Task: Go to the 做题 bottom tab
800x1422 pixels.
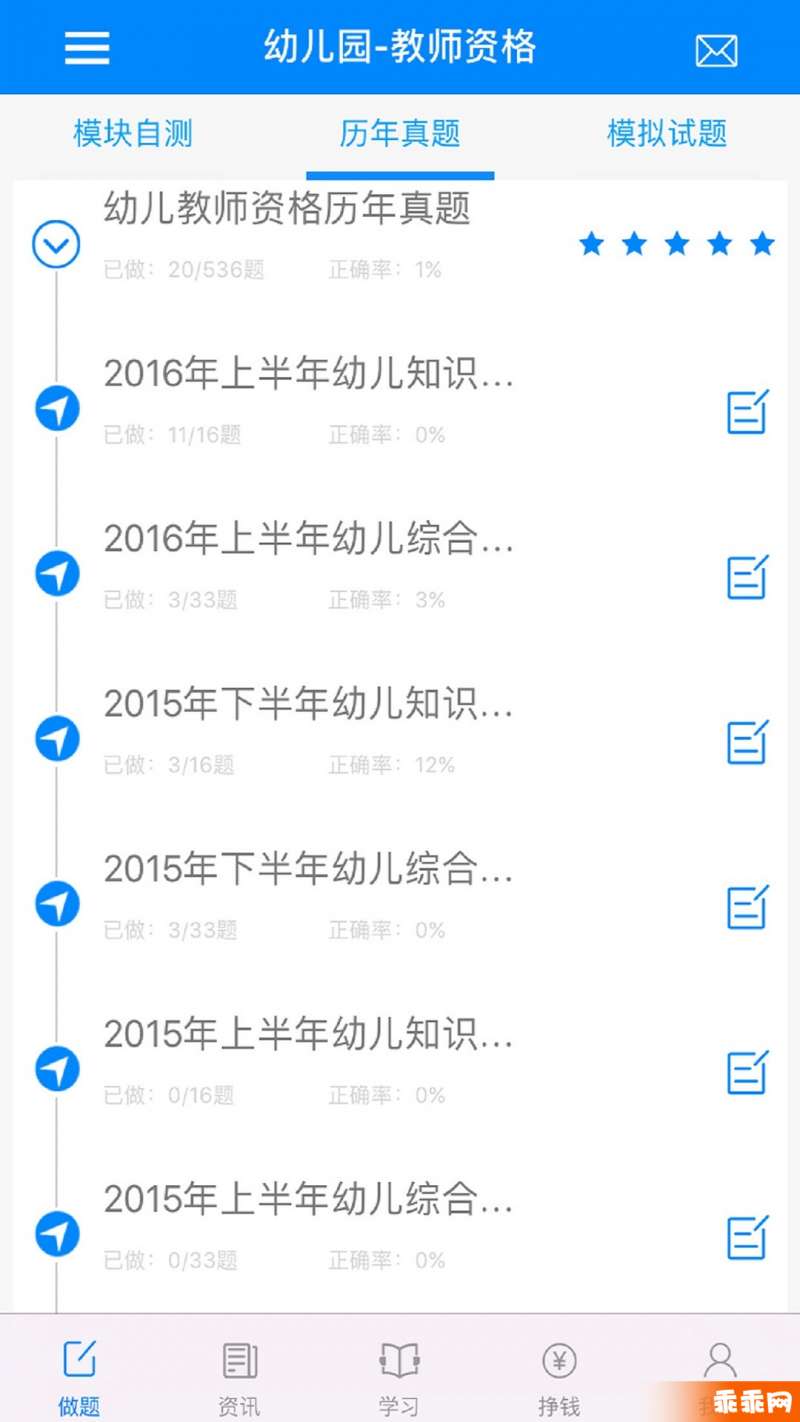Action: tap(79, 1378)
